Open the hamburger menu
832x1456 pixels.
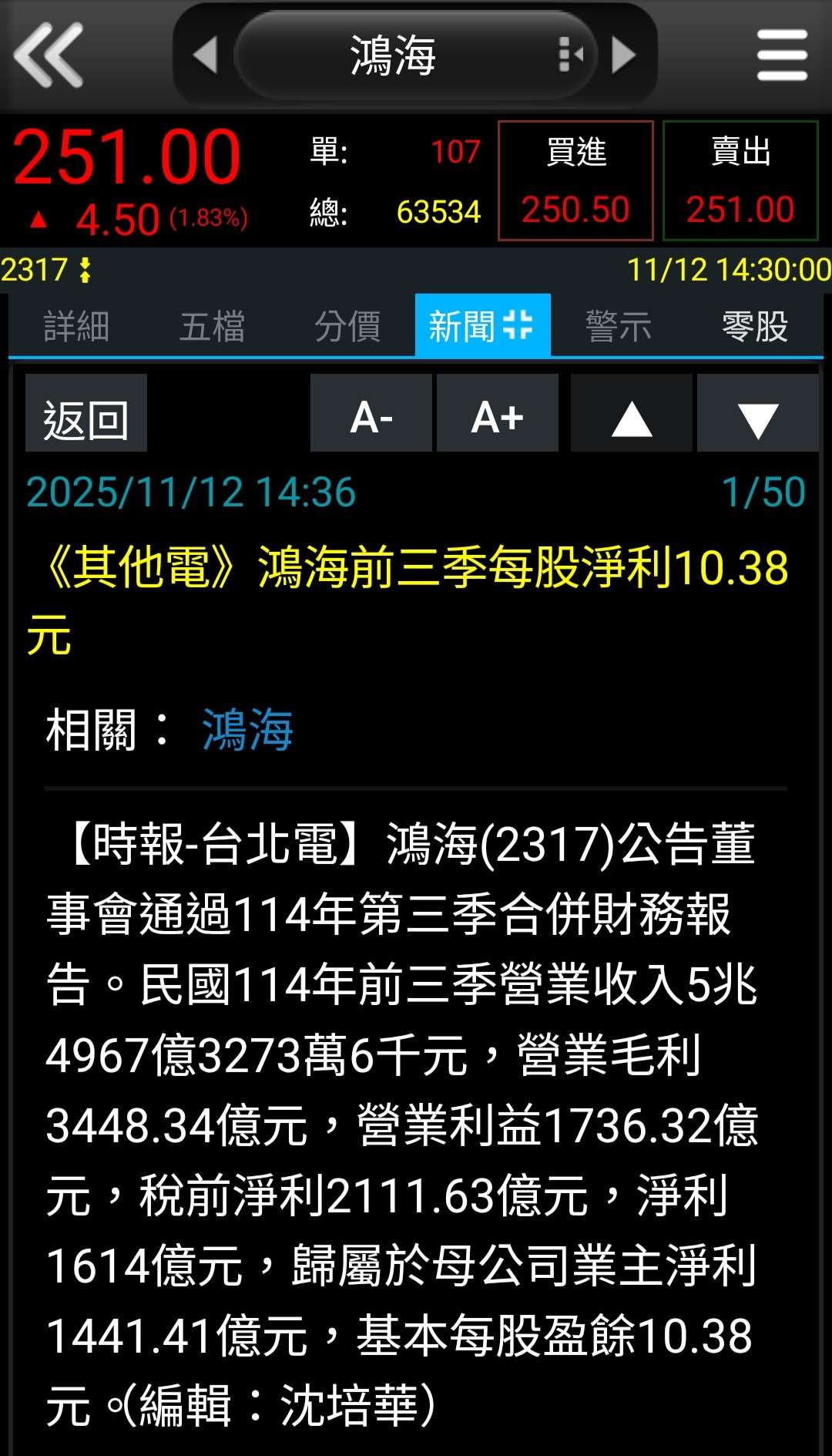[782, 55]
